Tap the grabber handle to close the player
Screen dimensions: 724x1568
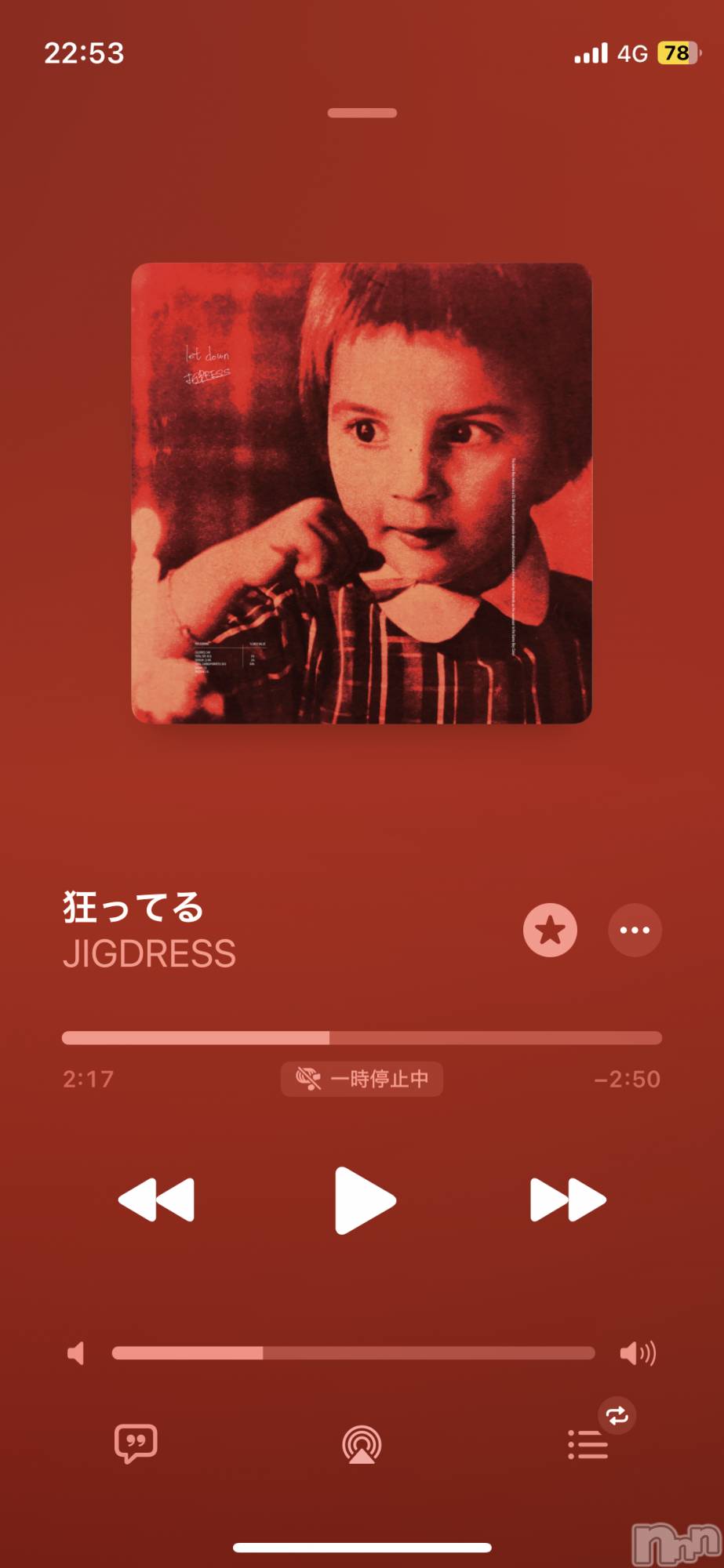coord(362,113)
